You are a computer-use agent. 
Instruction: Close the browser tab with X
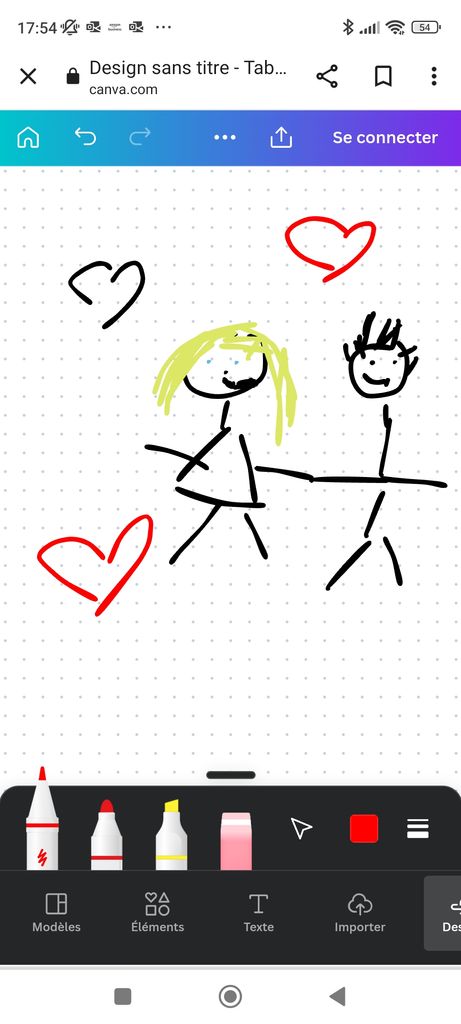pos(28,76)
